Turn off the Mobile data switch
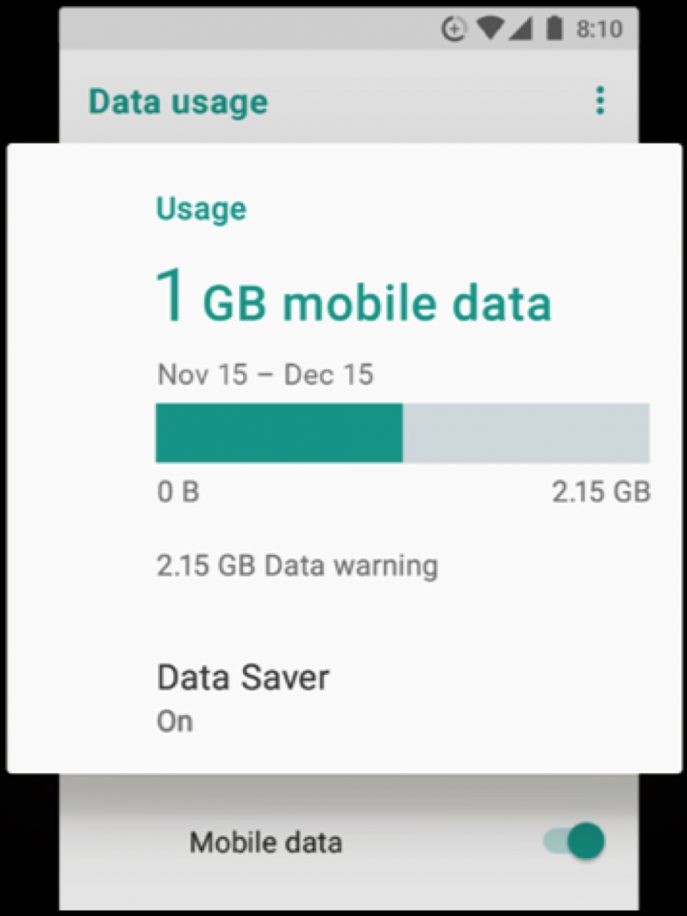The image size is (687, 916). pyautogui.click(x=576, y=841)
